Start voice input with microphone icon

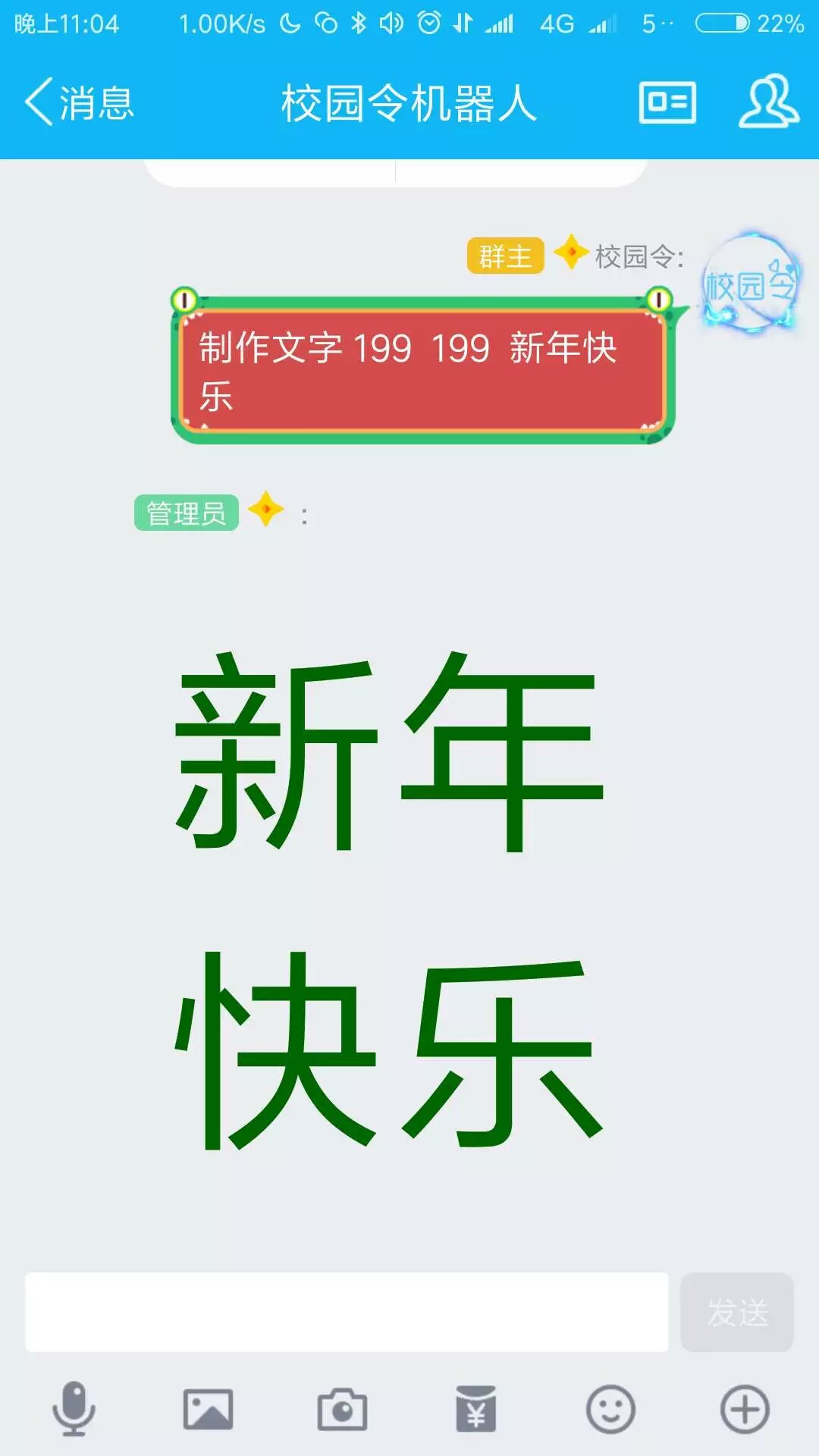coord(74,1409)
